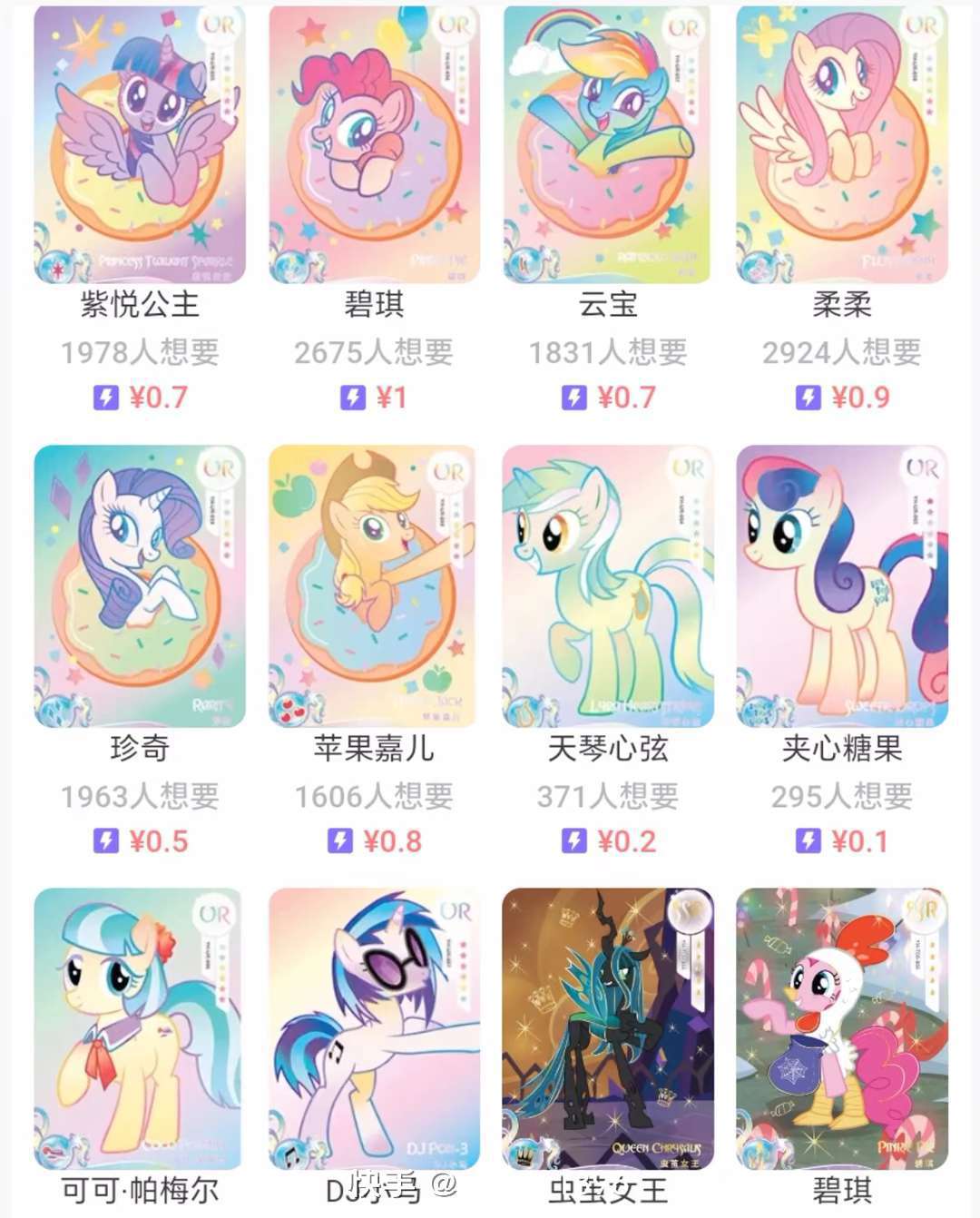Open the 紫悦公主 card listing

point(140,145)
